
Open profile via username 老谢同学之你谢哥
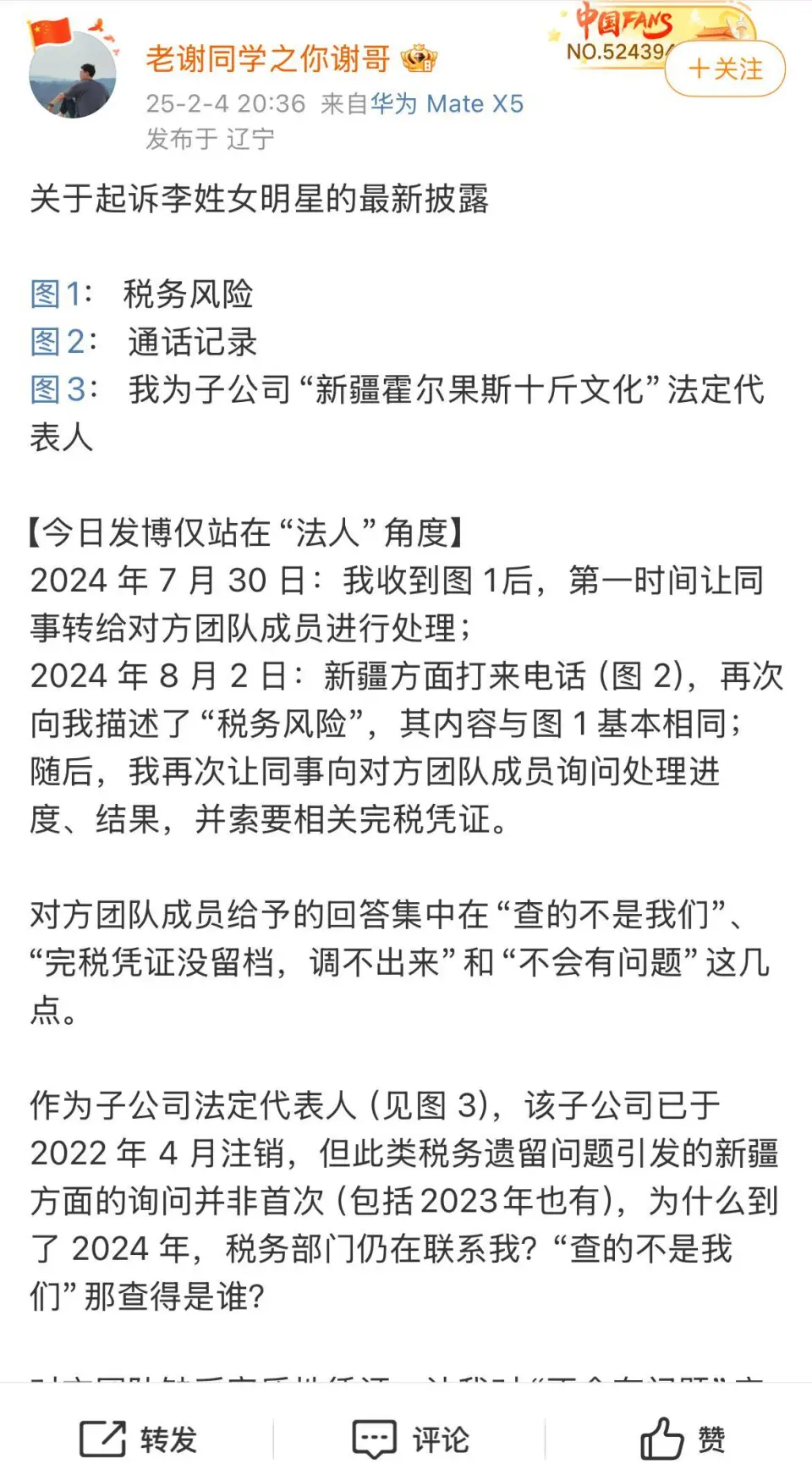point(267,58)
